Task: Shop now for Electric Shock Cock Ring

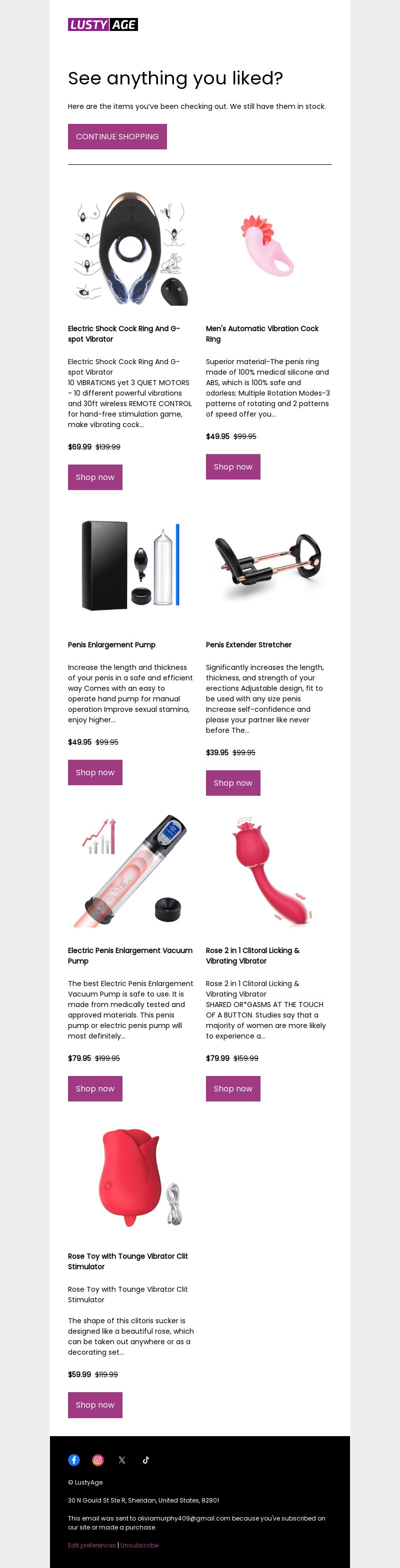Action: coord(95,477)
